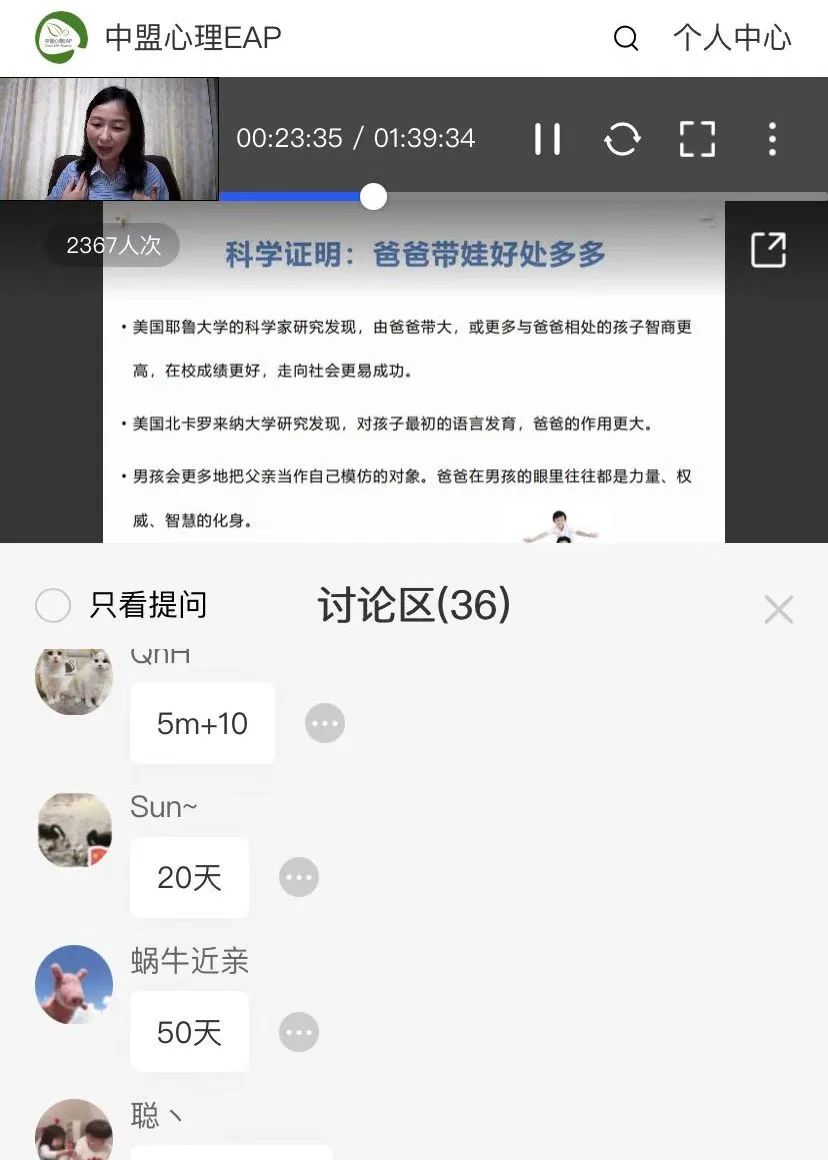Pause the video playback

tap(547, 138)
